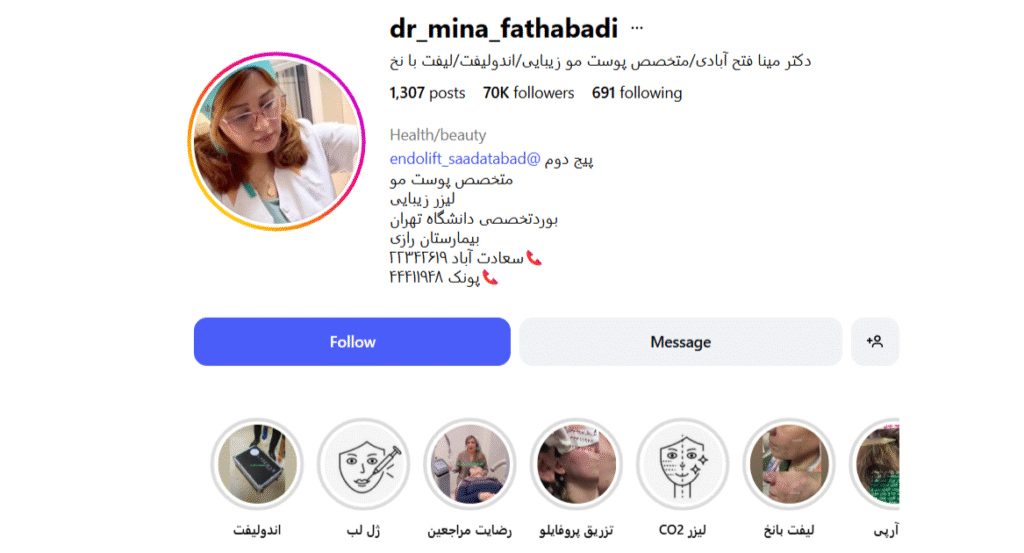Open the three-dot options next to username

tap(637, 29)
